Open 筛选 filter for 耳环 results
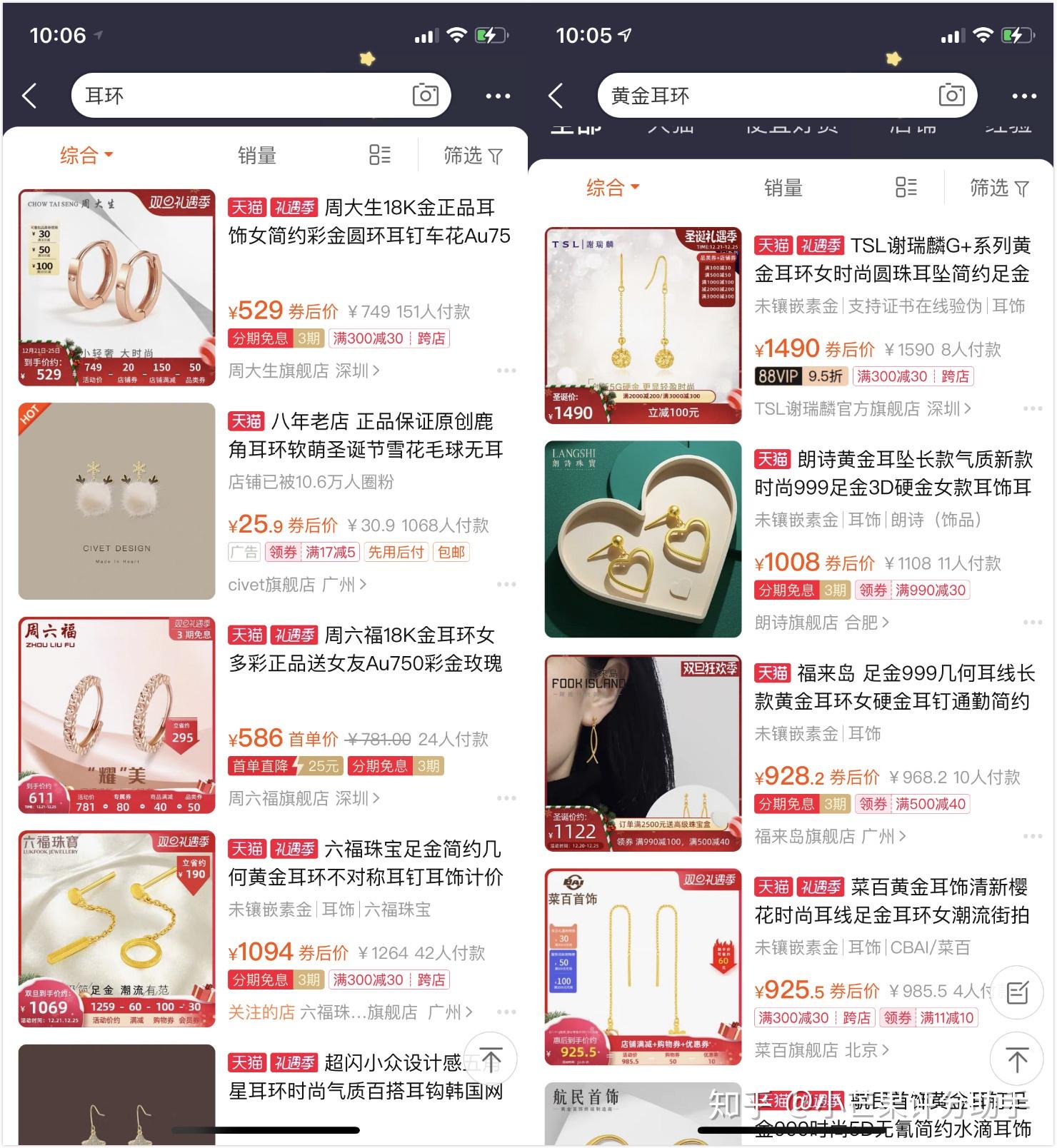1057x1148 pixels. pos(473,156)
